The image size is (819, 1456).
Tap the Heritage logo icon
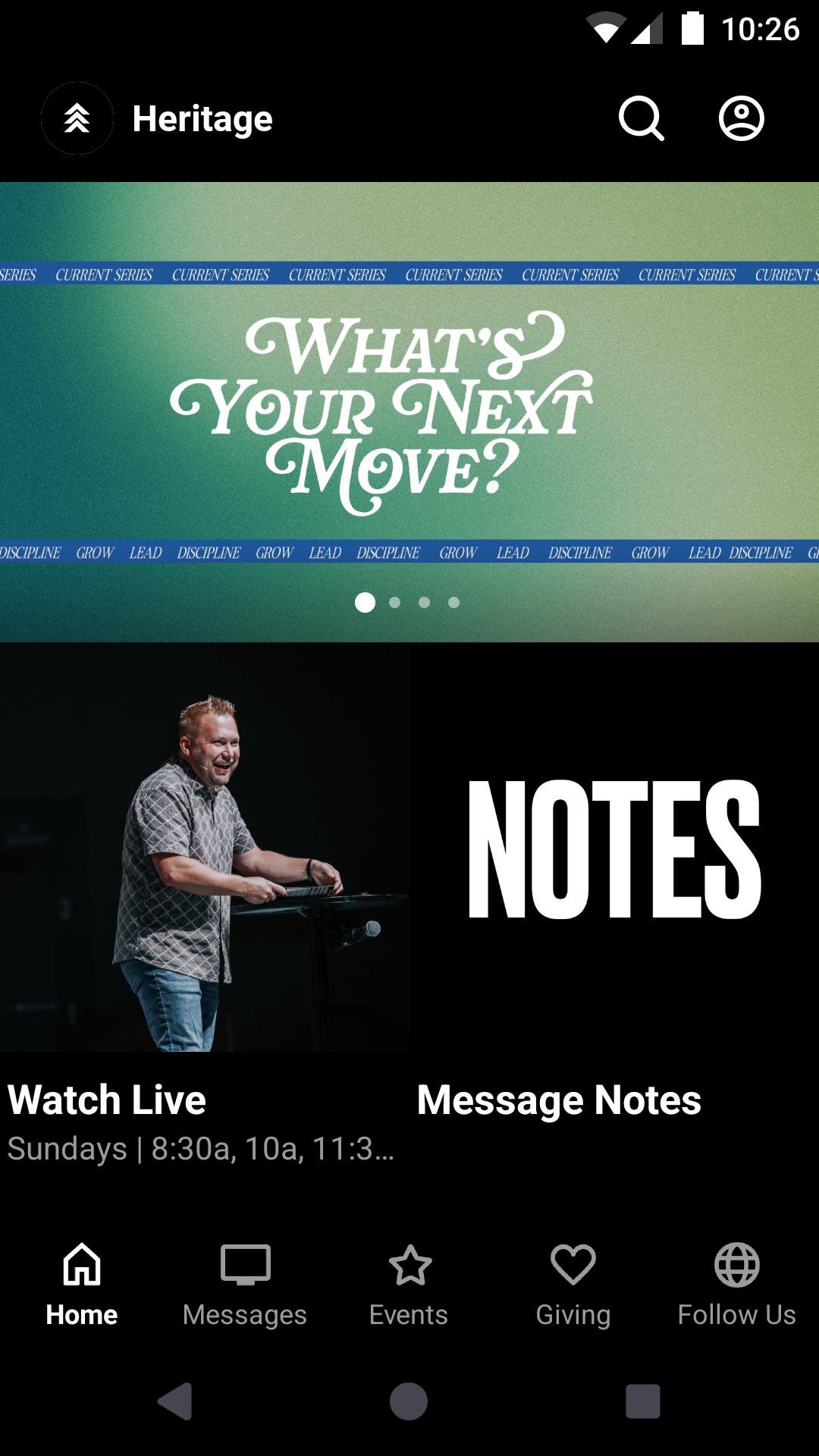(77, 118)
